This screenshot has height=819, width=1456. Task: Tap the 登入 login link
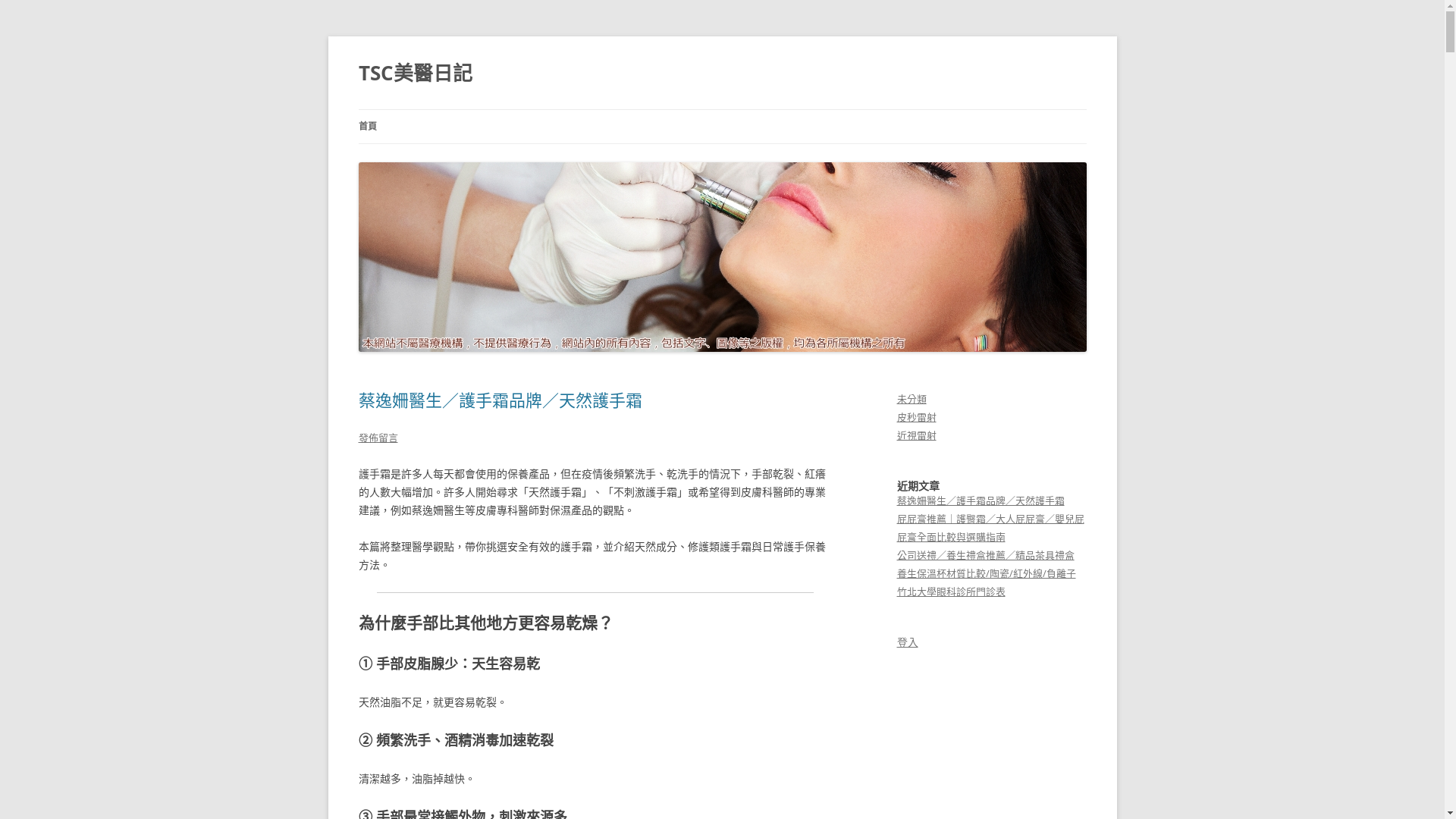907,643
